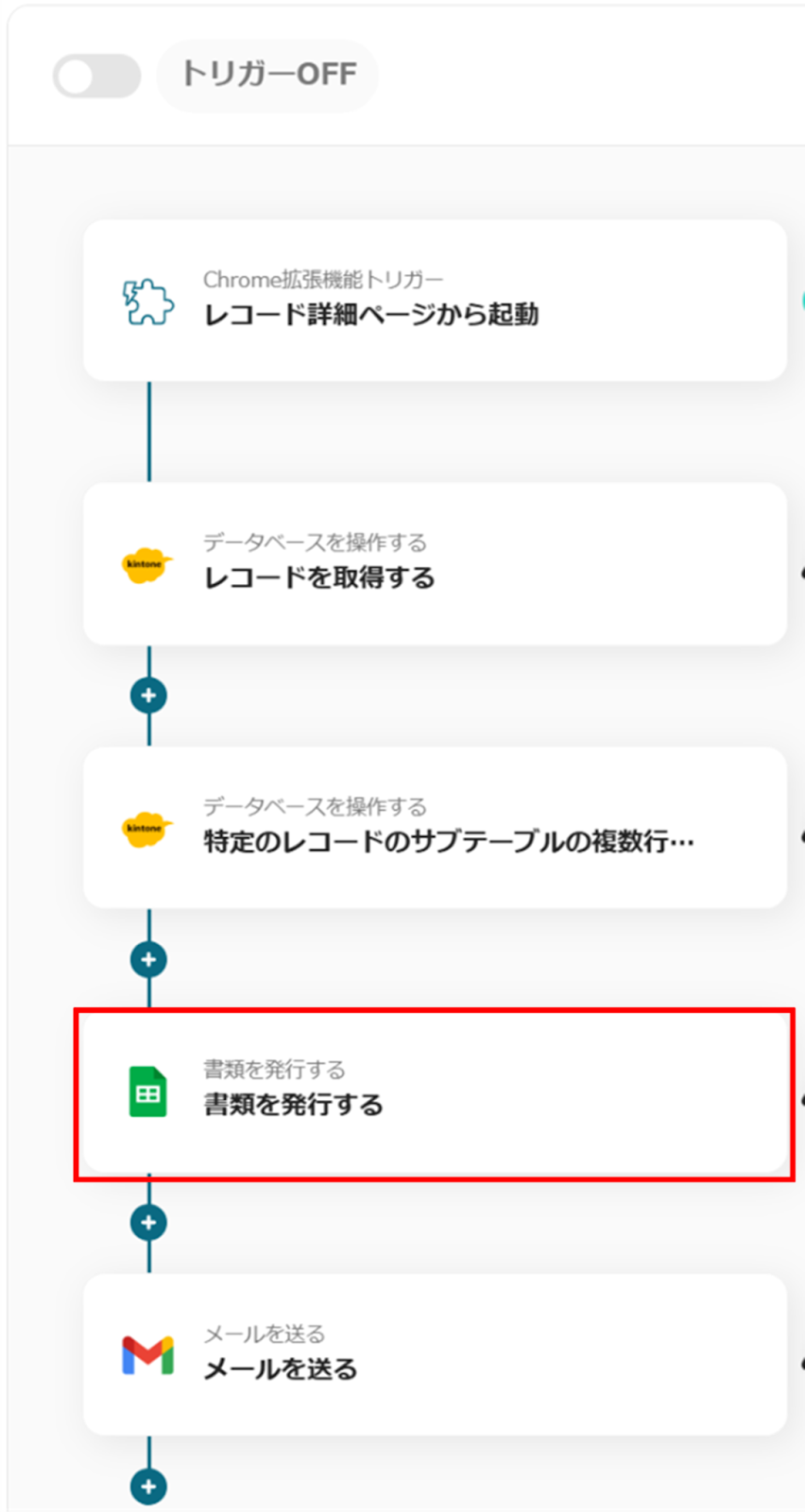Viewport: 805px width, 1512px height.
Task: Add a step after メールを送る
Action: click(148, 1486)
